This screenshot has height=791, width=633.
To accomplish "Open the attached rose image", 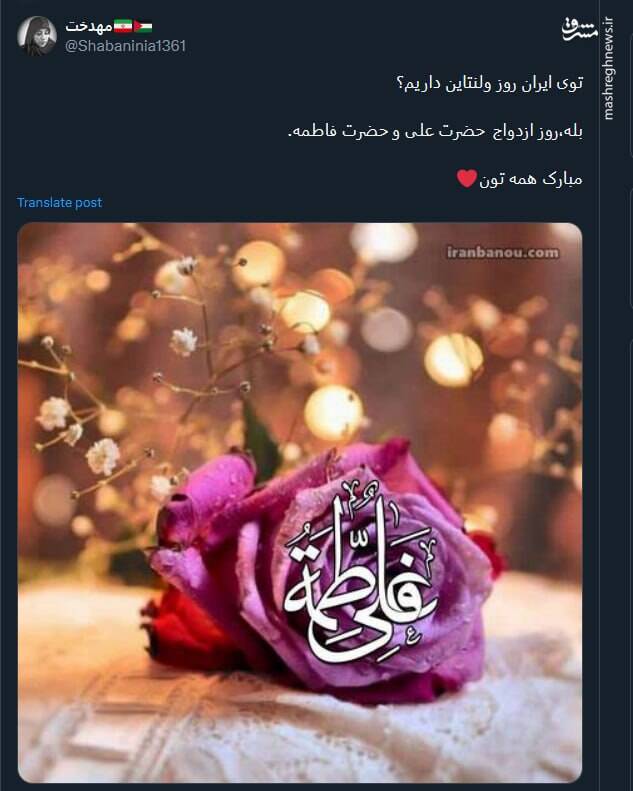I will coord(300,500).
